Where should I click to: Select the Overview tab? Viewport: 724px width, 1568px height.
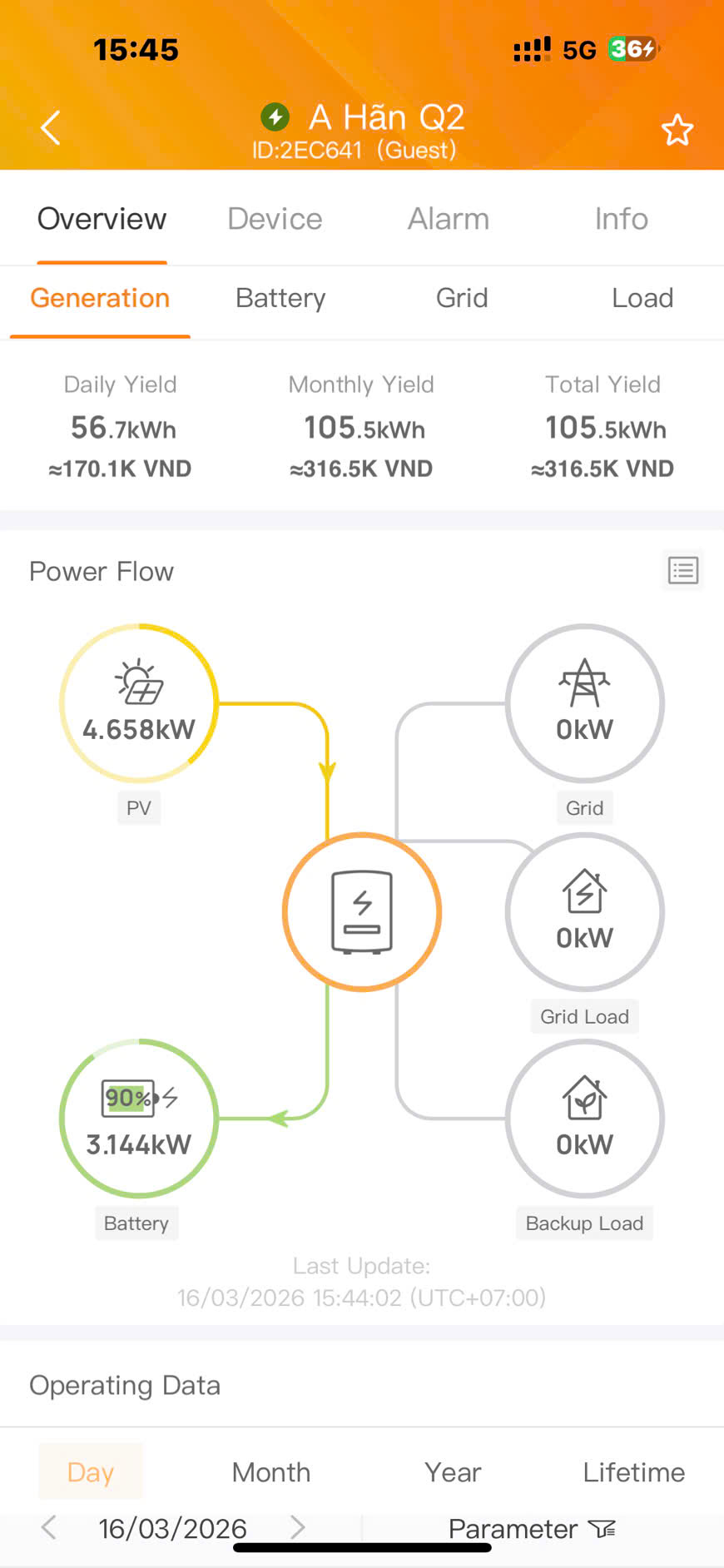102,219
